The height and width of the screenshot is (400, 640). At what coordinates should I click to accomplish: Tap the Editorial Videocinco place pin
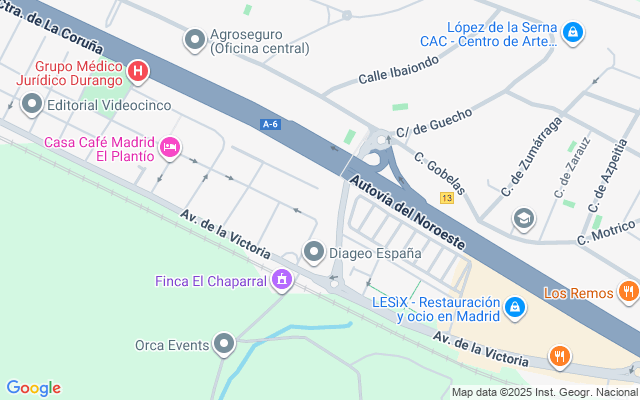(x=32, y=104)
